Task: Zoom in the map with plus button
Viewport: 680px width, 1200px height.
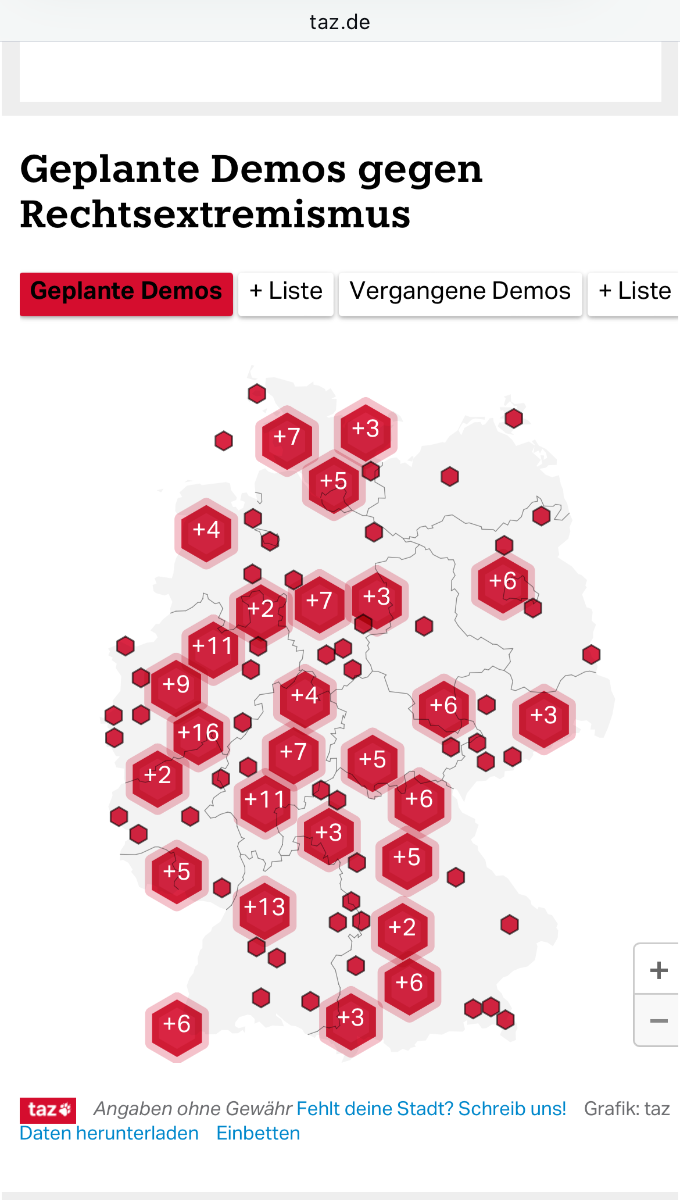Action: (658, 970)
